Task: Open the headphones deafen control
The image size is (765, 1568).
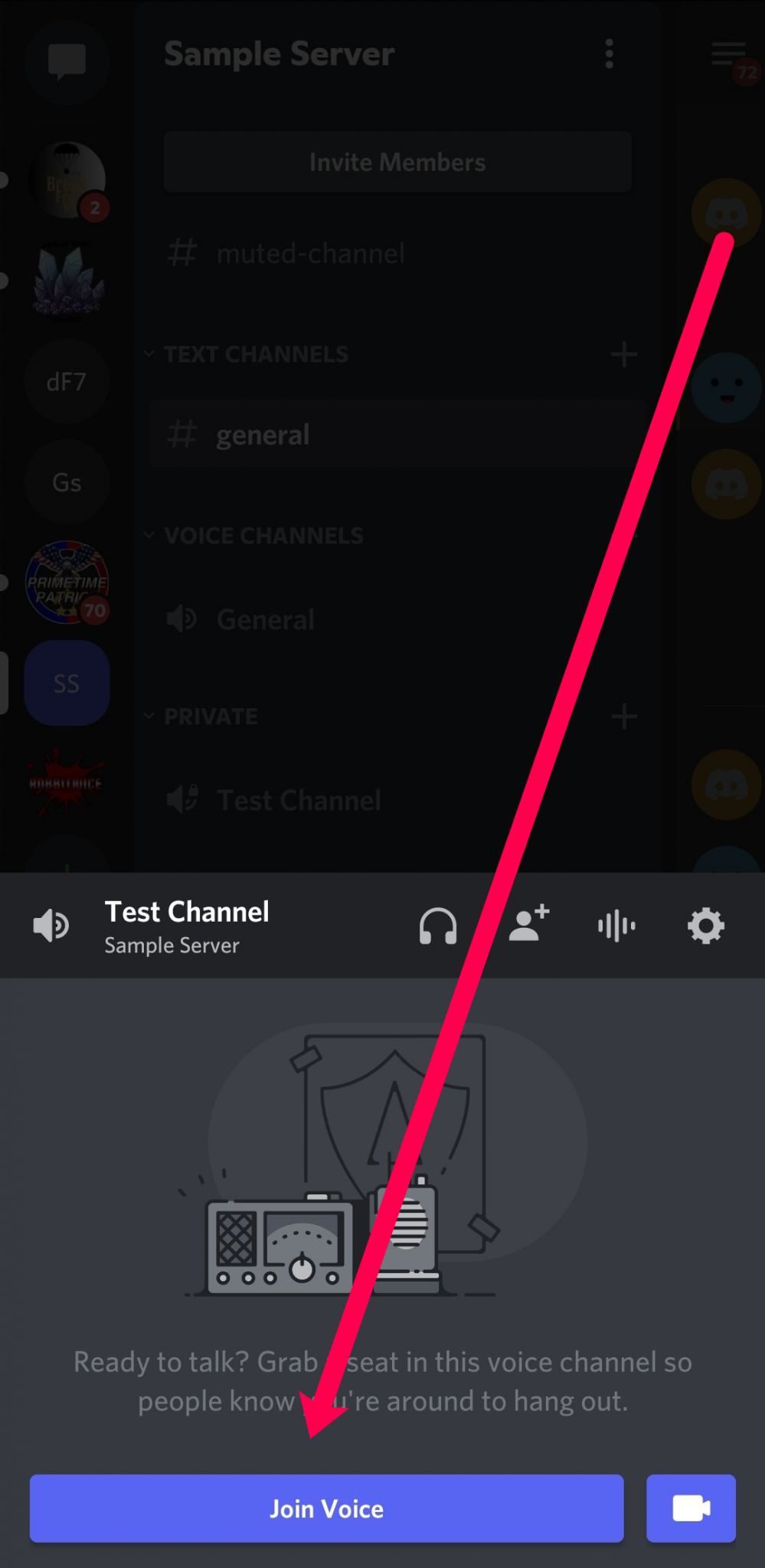Action: pos(438,925)
